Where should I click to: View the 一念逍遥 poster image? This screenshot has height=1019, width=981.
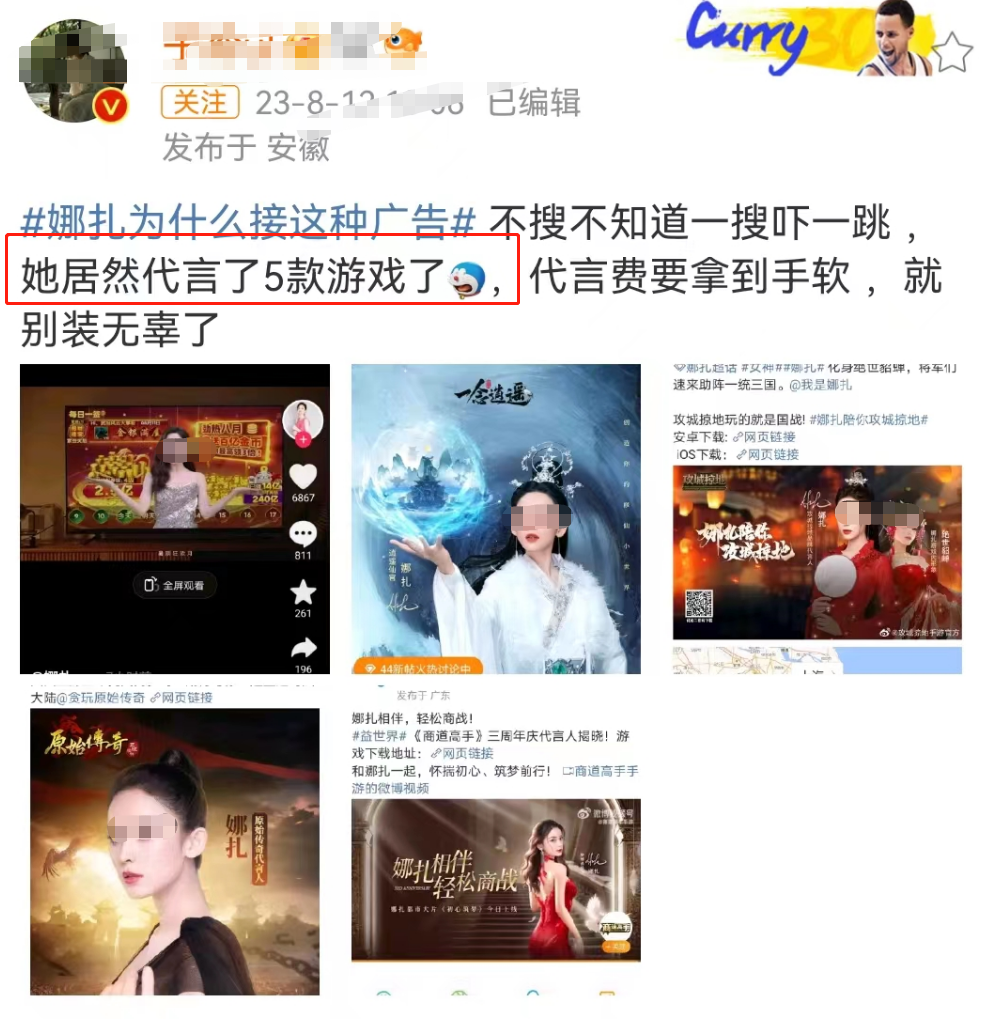coord(495,518)
